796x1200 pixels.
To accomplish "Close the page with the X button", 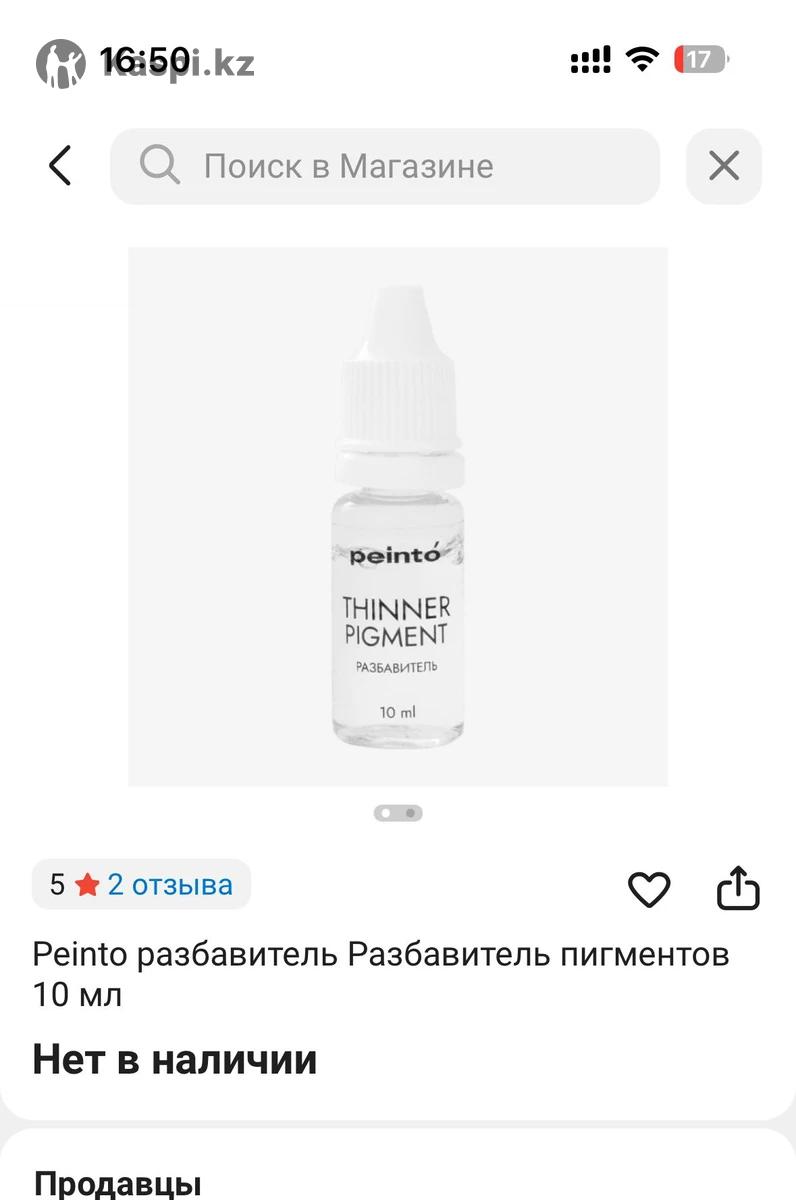I will [x=724, y=166].
